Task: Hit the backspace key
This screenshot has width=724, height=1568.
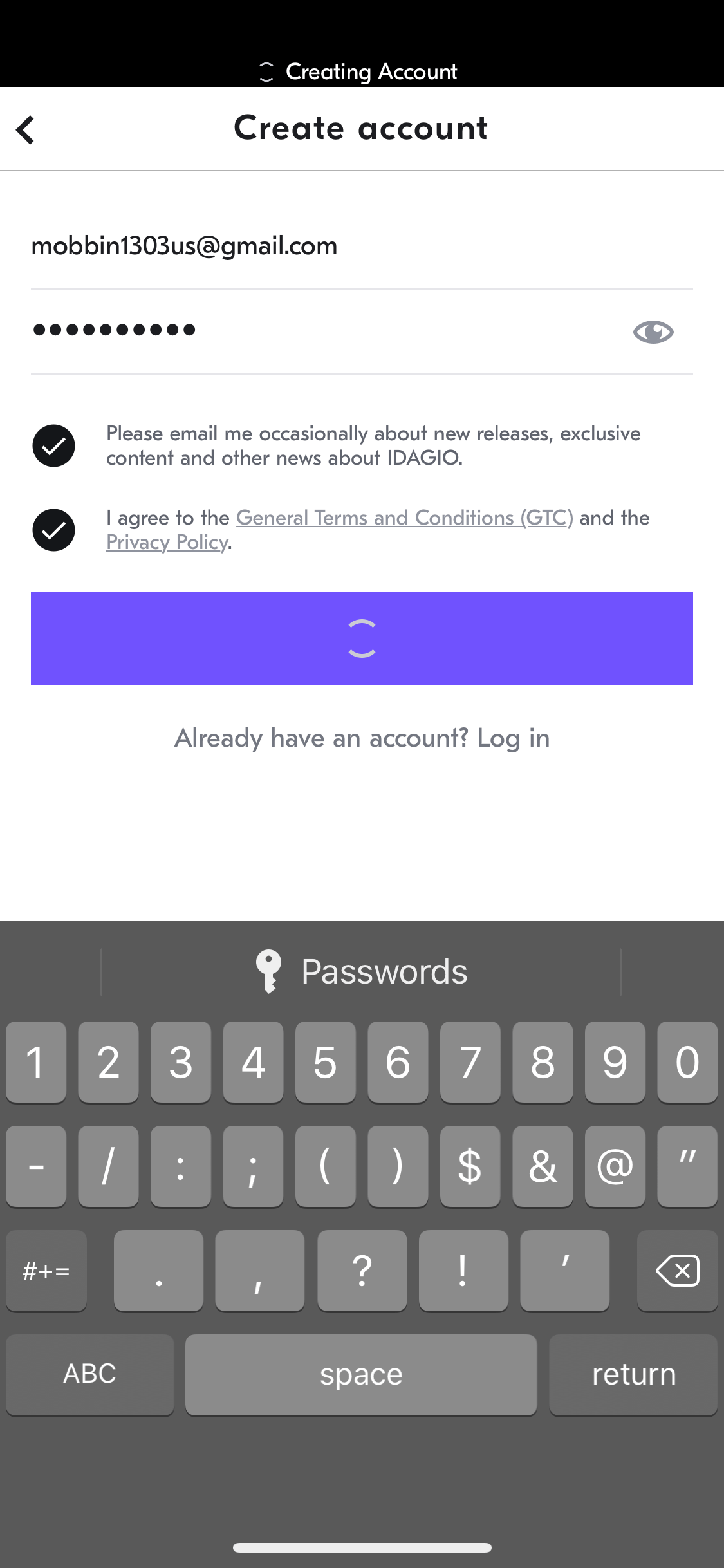Action: tap(677, 1271)
